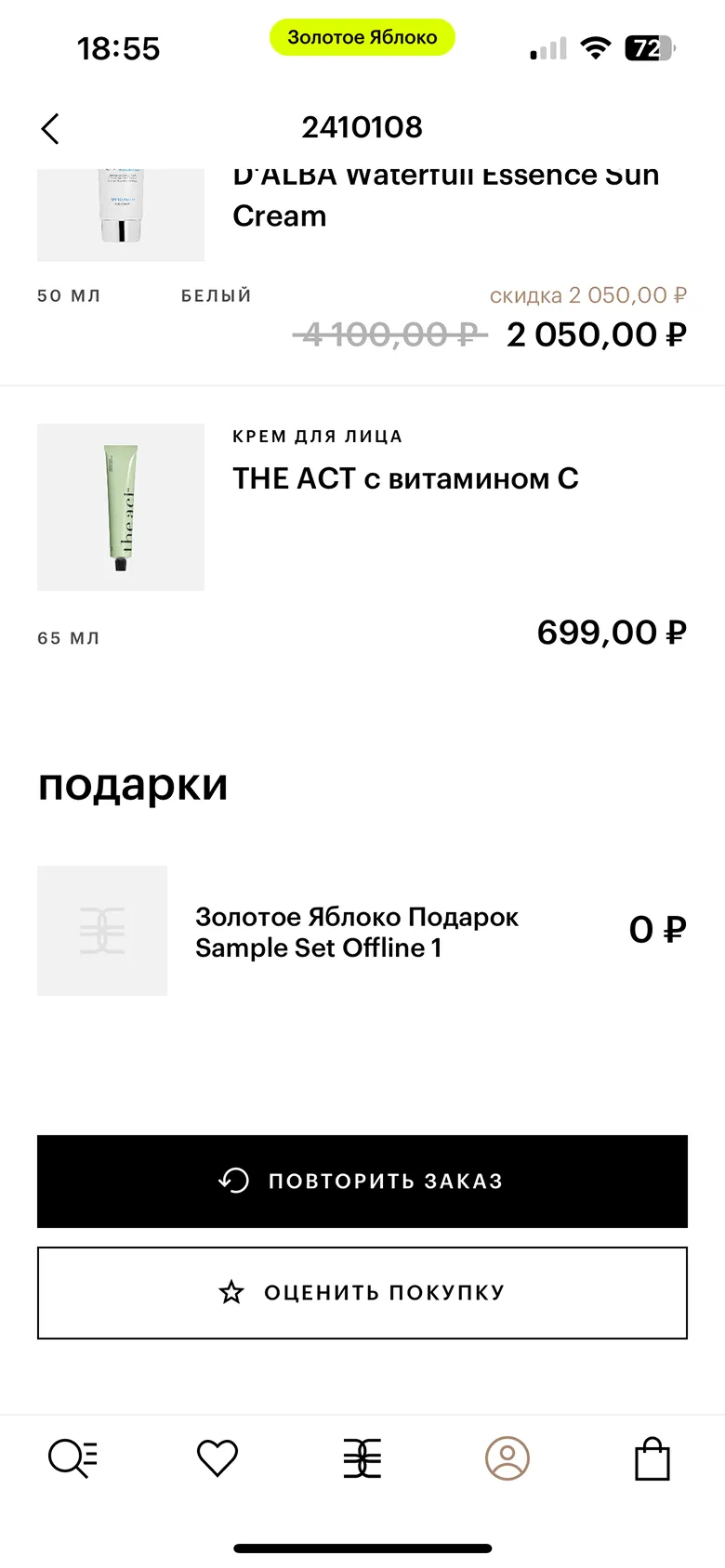Go back from order 2410108
The image size is (725, 1568).
[x=50, y=128]
